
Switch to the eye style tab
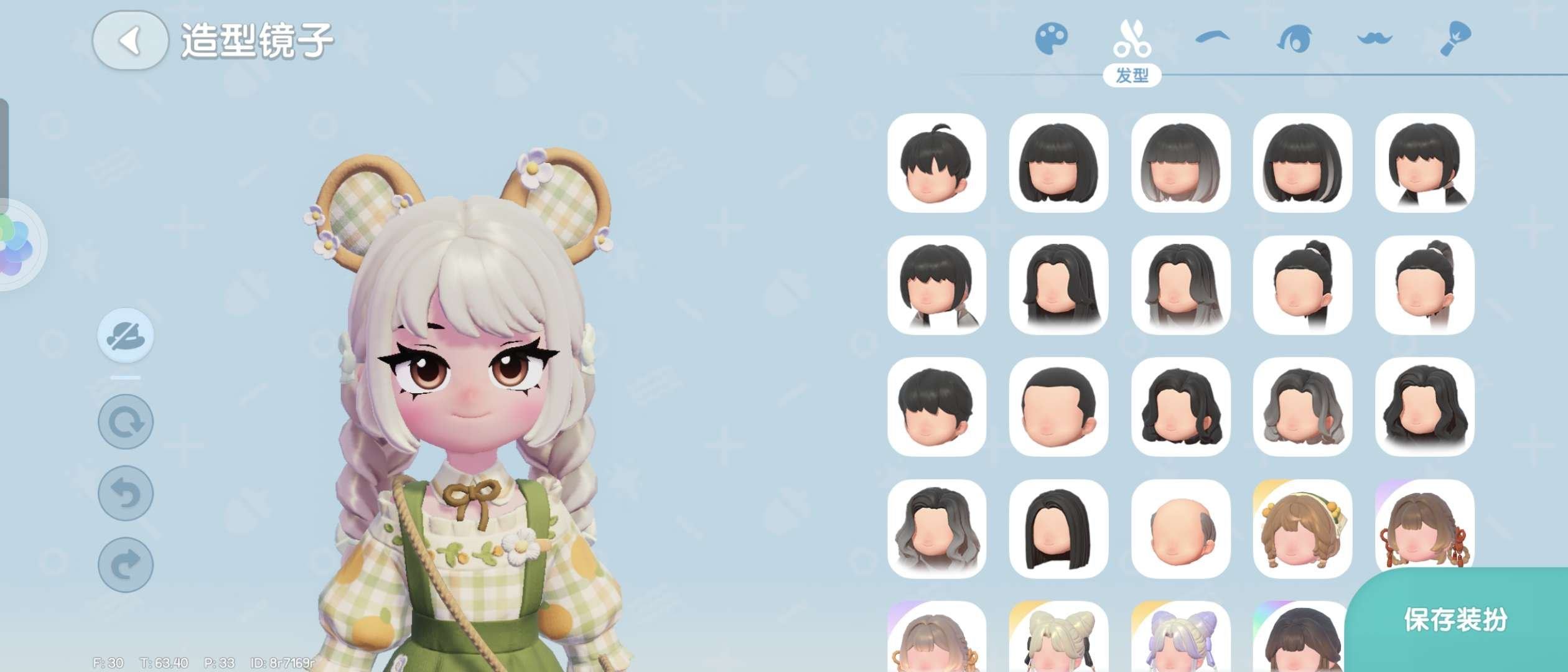1294,39
